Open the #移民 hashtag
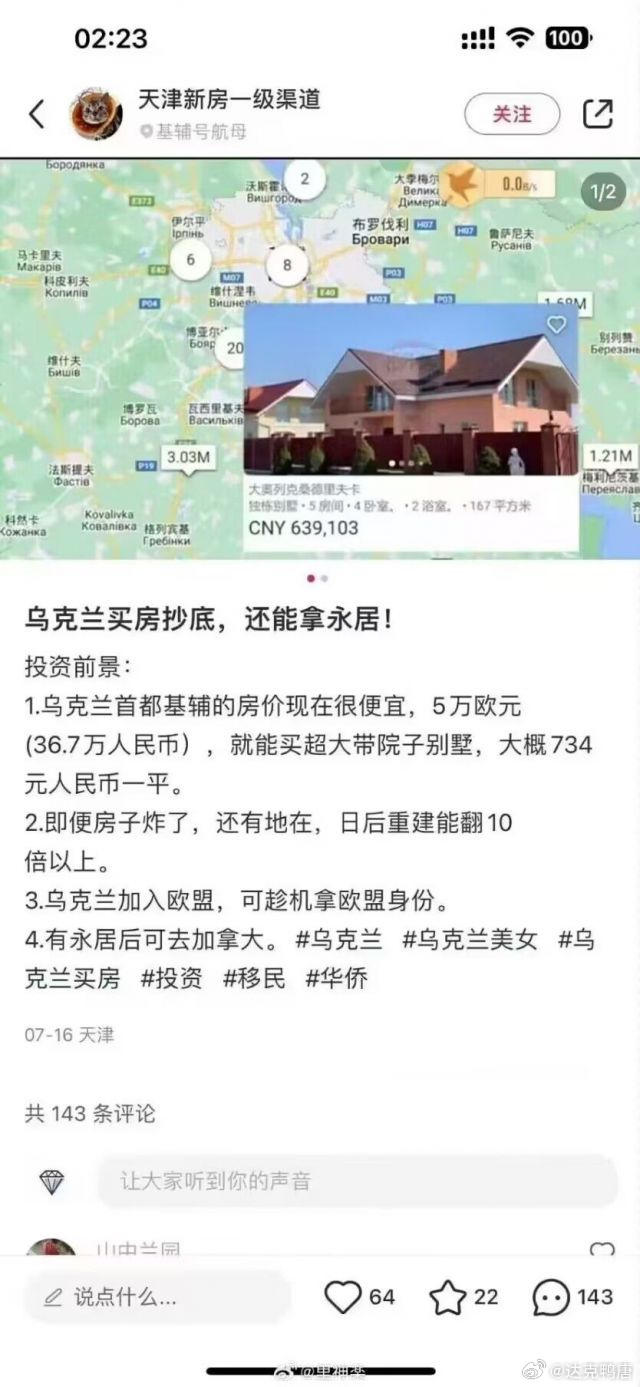Image resolution: width=640 pixels, height=1387 pixels. (254, 977)
